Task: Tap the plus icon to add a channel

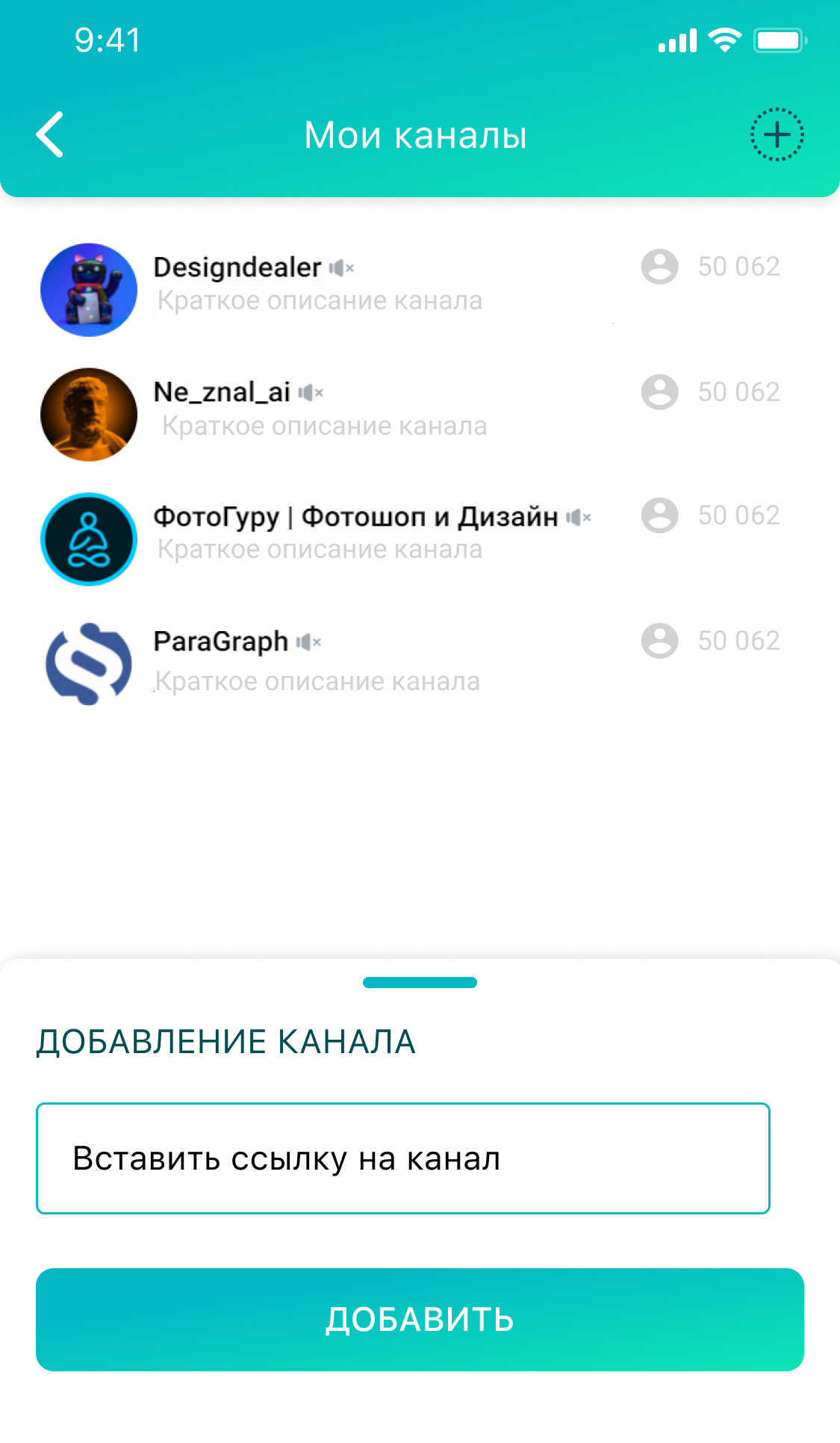Action: pos(777,135)
